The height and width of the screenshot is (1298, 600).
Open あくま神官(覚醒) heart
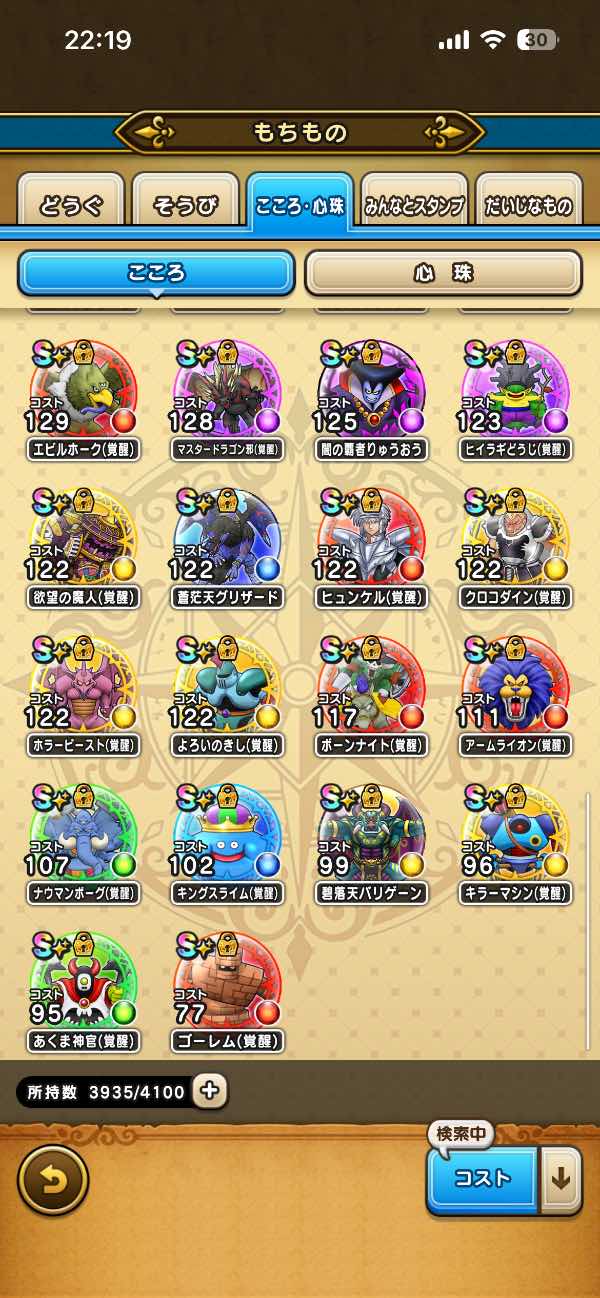coord(83,984)
